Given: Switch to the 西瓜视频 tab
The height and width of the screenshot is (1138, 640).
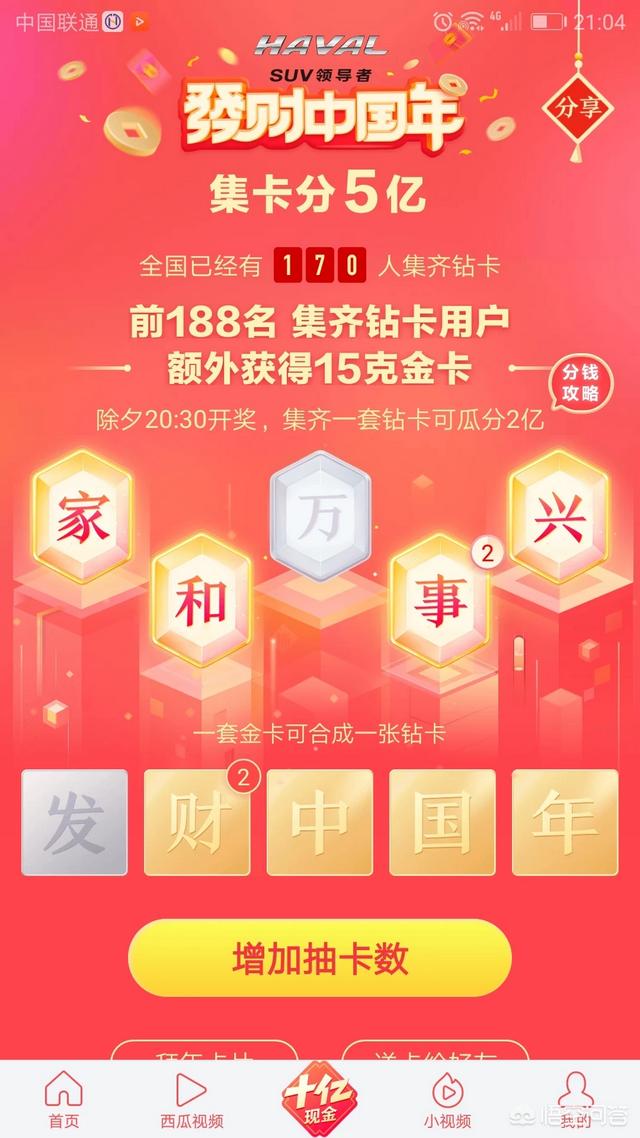Looking at the screenshot, I should 192,1099.
